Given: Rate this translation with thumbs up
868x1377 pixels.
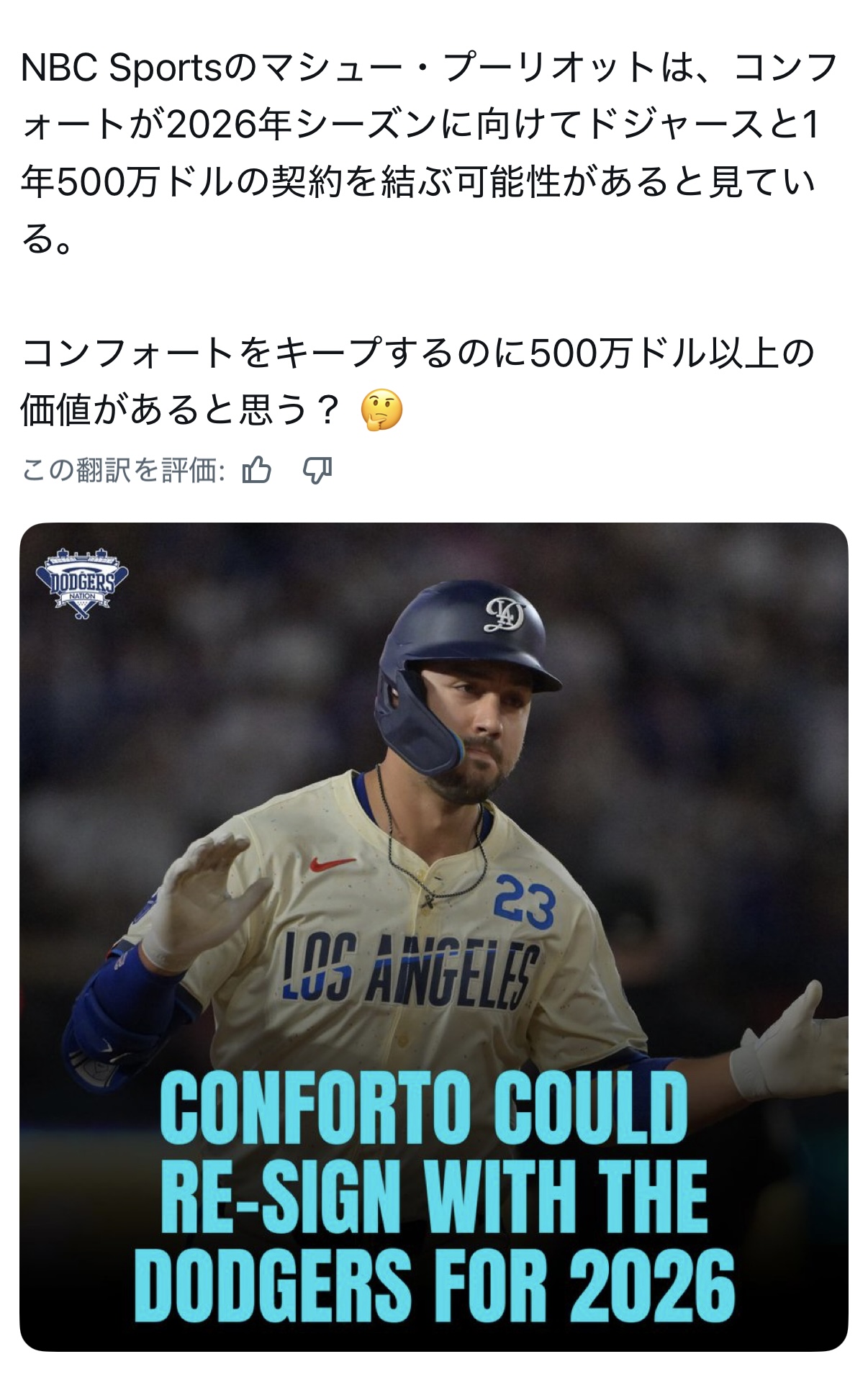Looking at the screenshot, I should coord(257,471).
